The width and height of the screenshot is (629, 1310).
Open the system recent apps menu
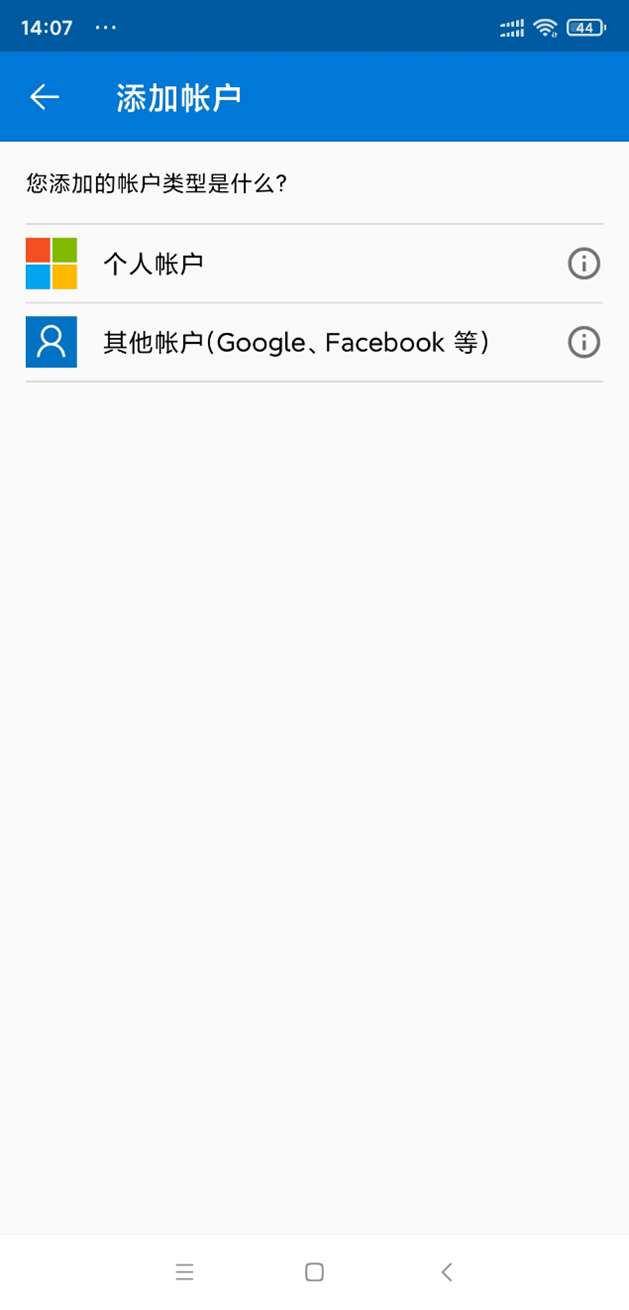184,1272
